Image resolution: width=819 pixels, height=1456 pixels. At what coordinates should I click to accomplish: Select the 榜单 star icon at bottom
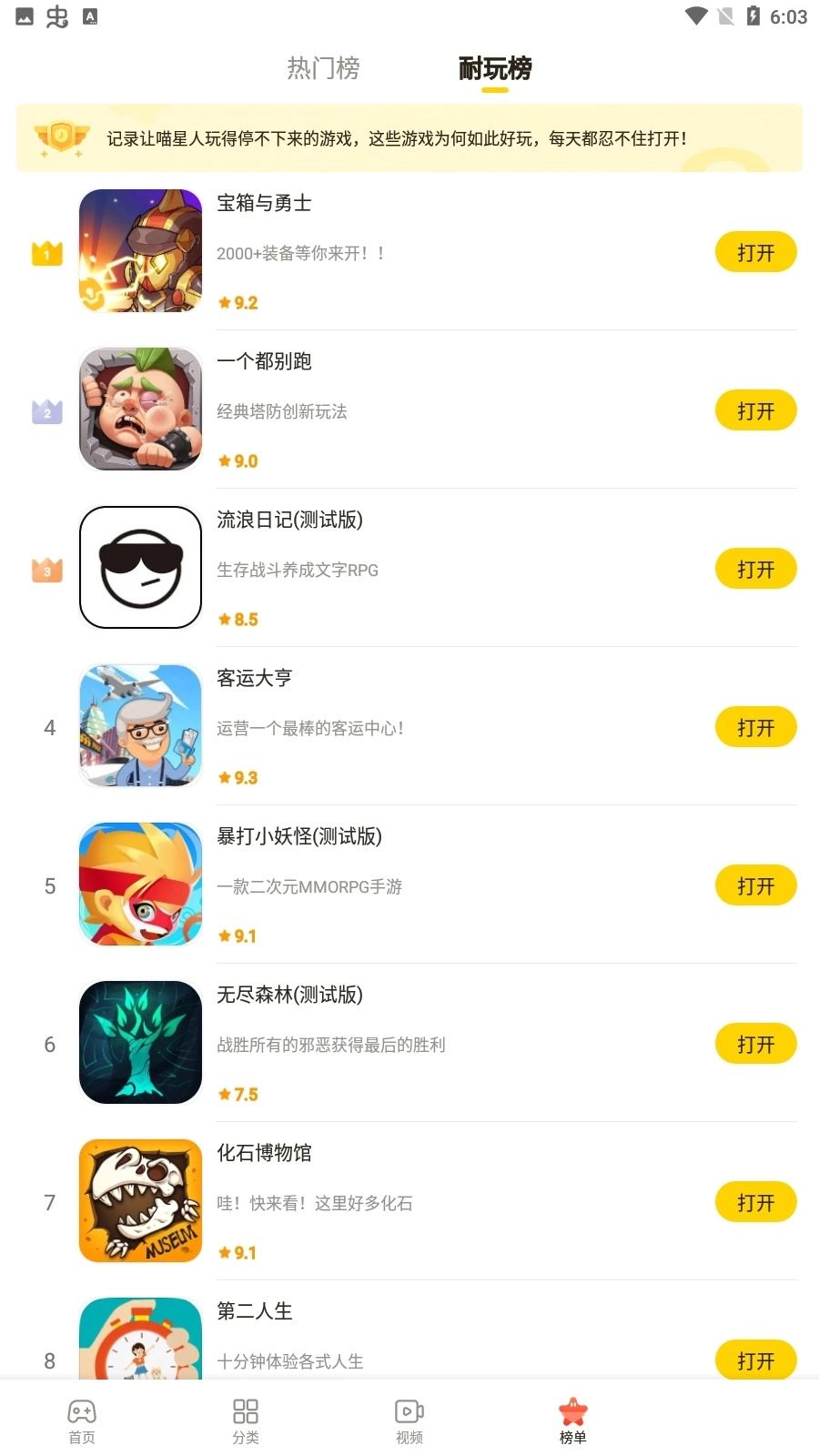(x=572, y=1410)
